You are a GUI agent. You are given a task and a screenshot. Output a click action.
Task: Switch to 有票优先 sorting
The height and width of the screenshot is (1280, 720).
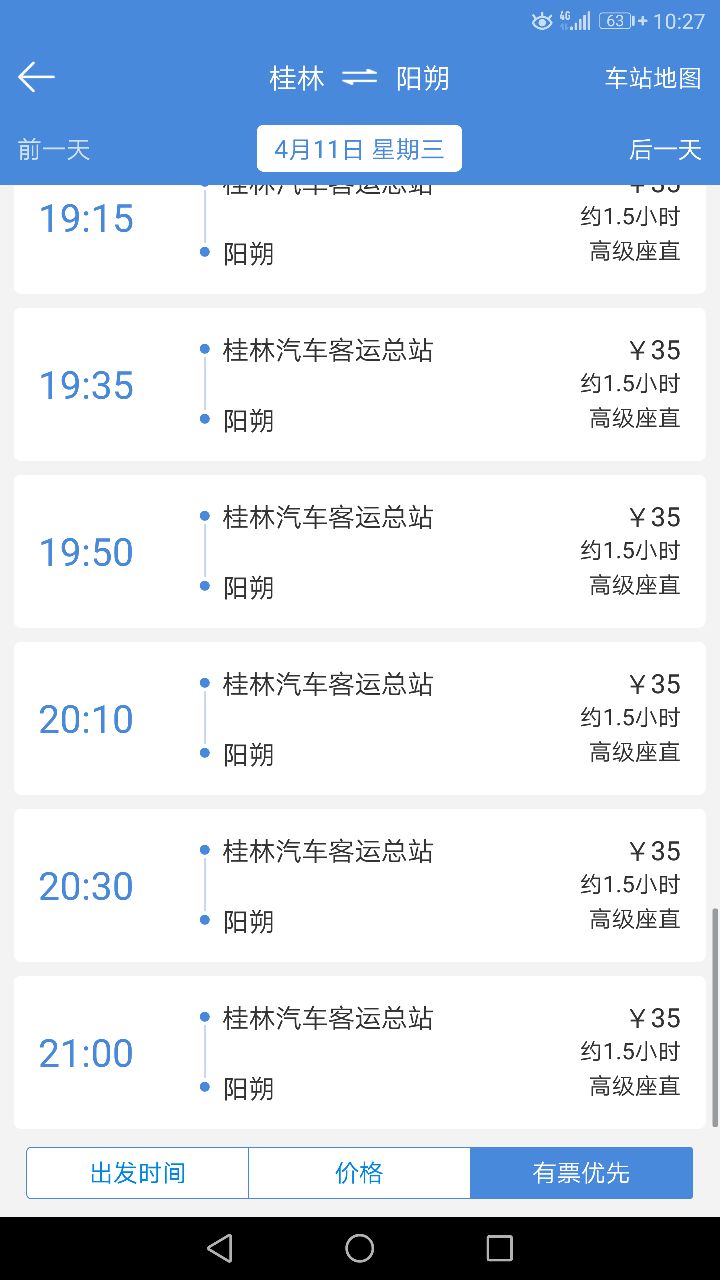coord(581,1173)
